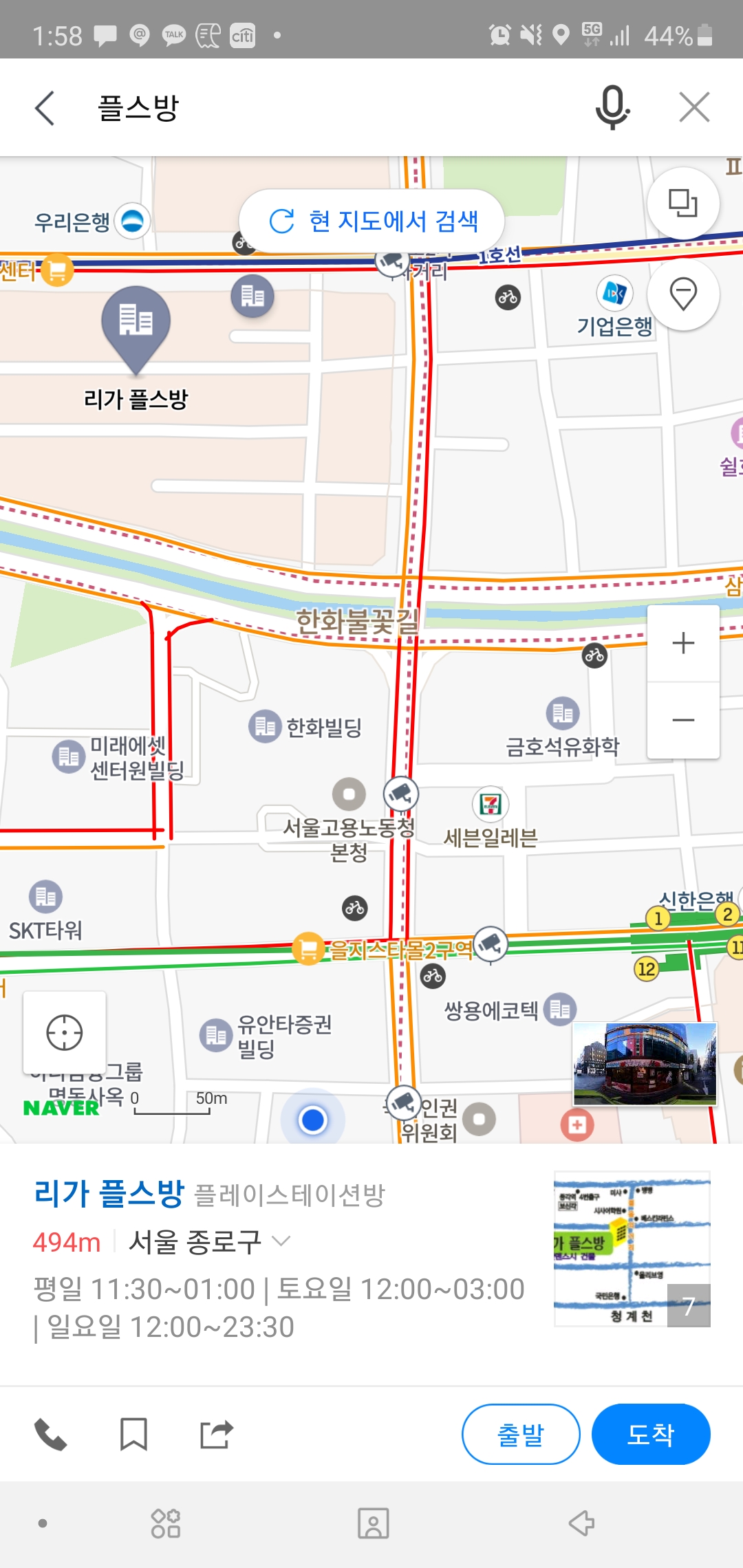The image size is (743, 1568).
Task: Go back from the search results
Action: pyautogui.click(x=45, y=108)
